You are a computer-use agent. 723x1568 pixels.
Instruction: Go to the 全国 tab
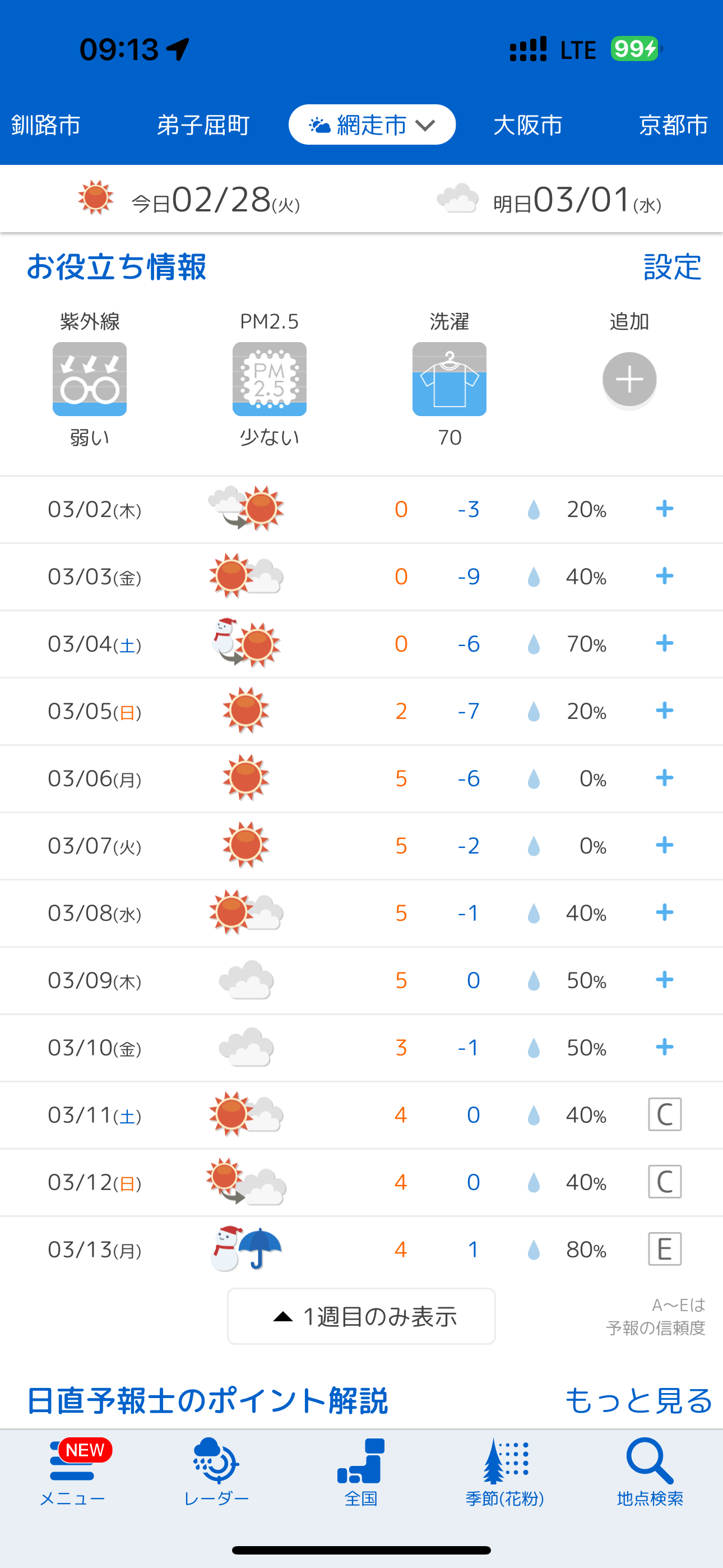tap(361, 1472)
